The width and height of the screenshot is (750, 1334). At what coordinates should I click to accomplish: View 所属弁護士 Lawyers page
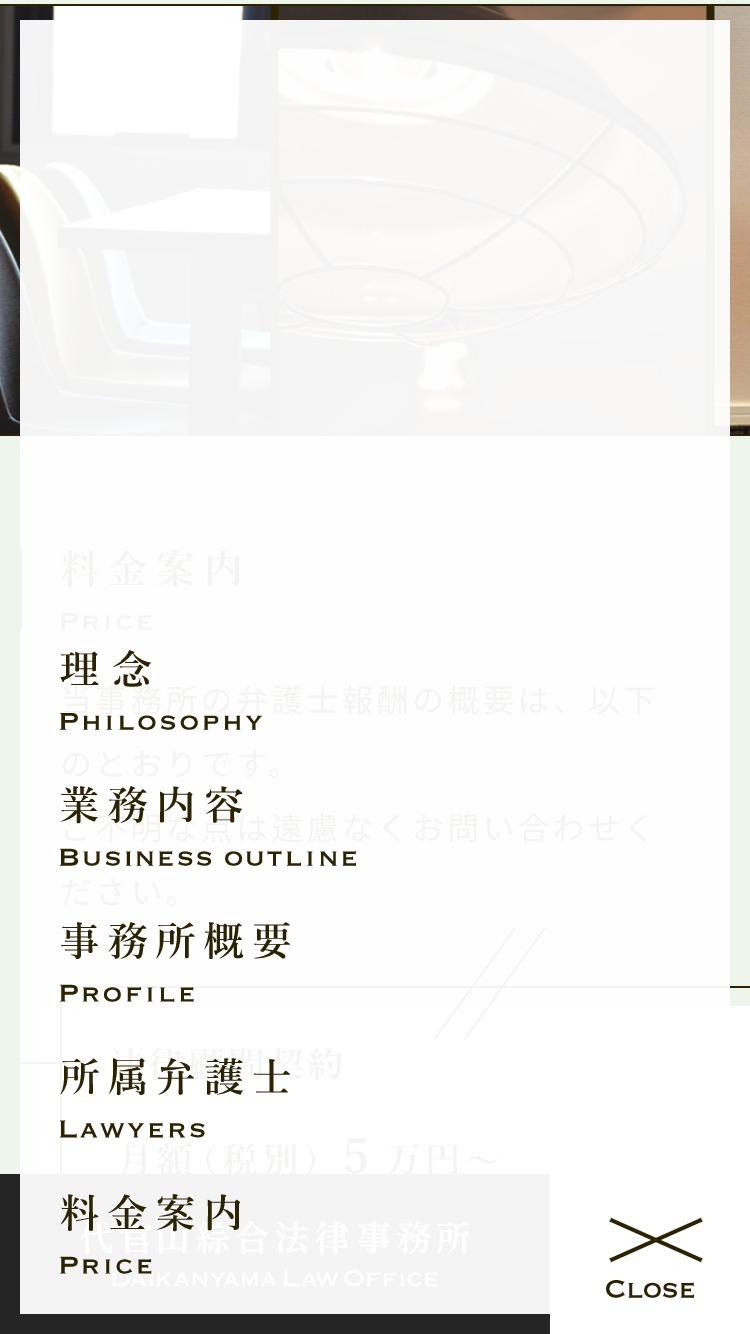pyautogui.click(x=176, y=1099)
